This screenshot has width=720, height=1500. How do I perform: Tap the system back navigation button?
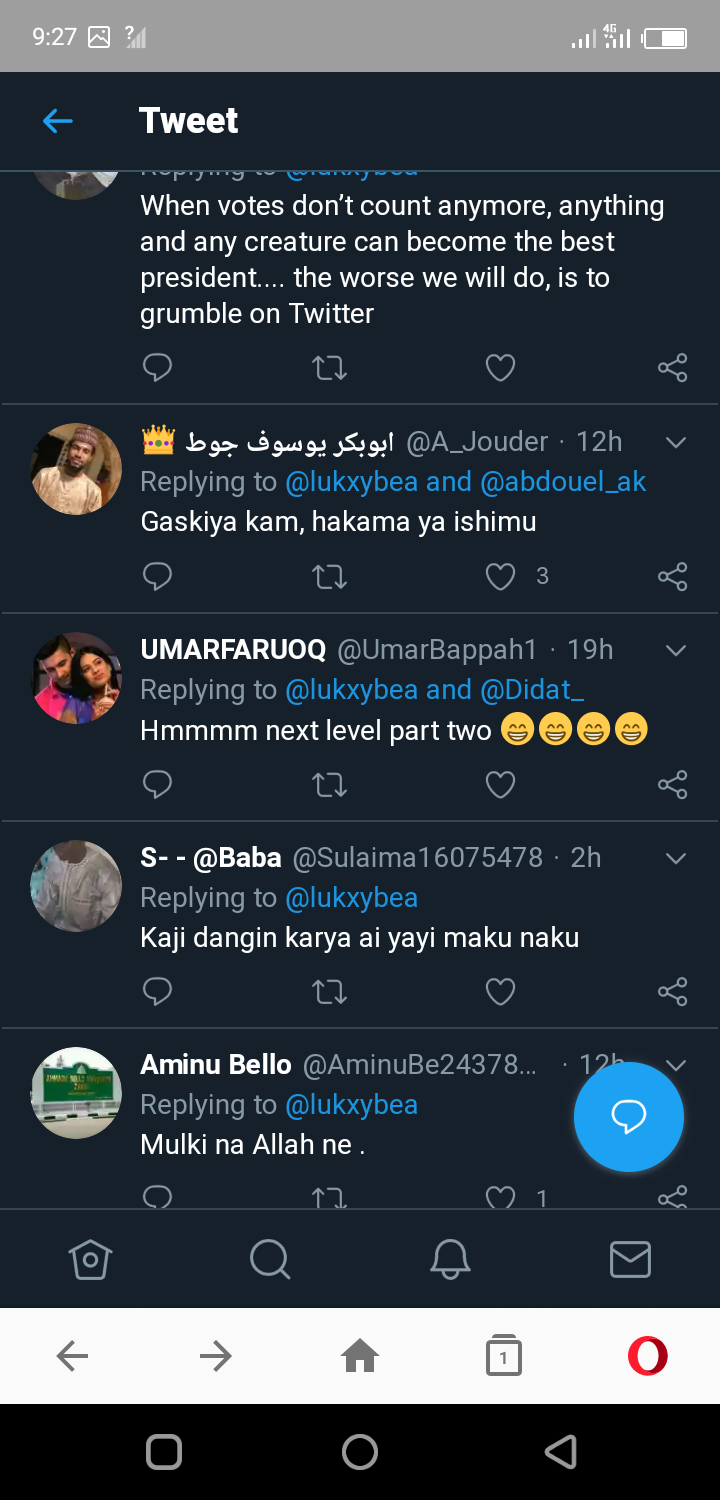[x=561, y=1451]
